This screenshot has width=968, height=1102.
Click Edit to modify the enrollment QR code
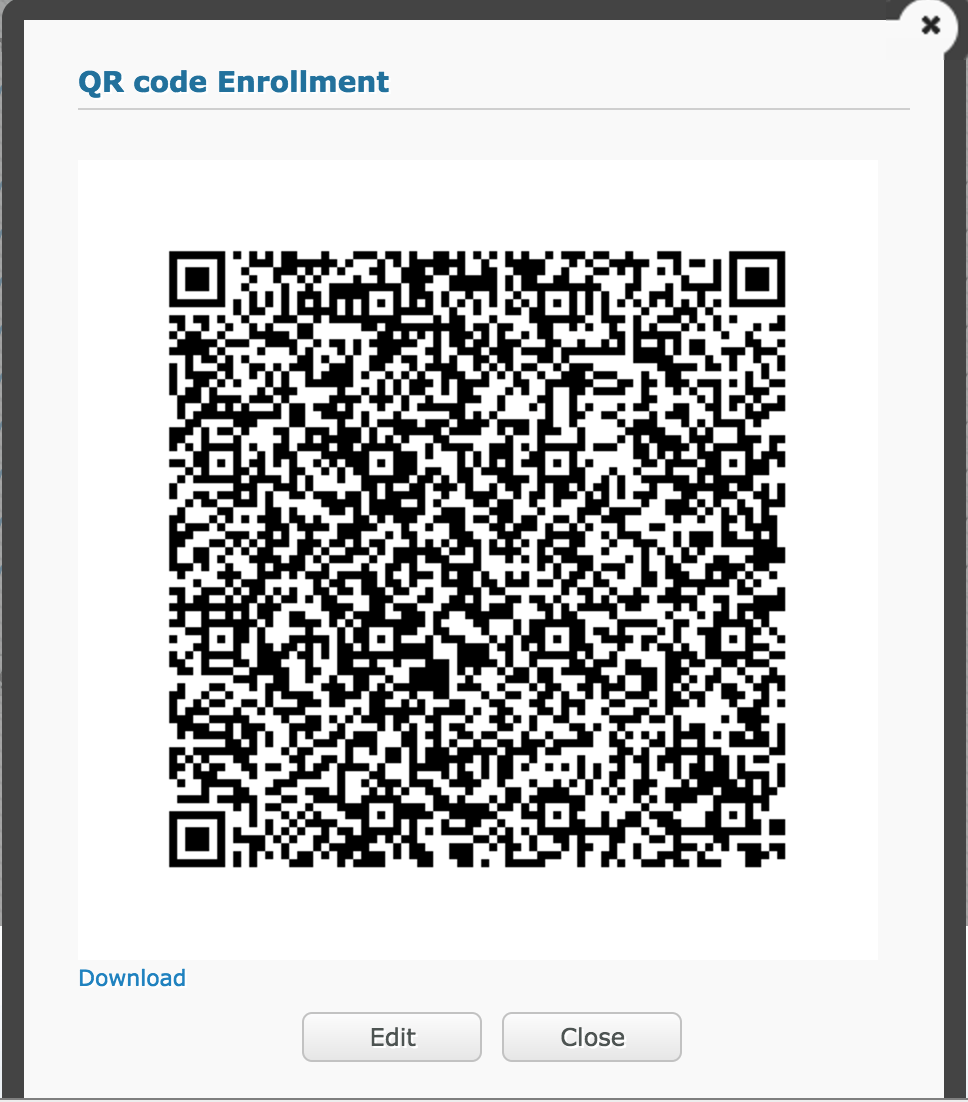[391, 1037]
